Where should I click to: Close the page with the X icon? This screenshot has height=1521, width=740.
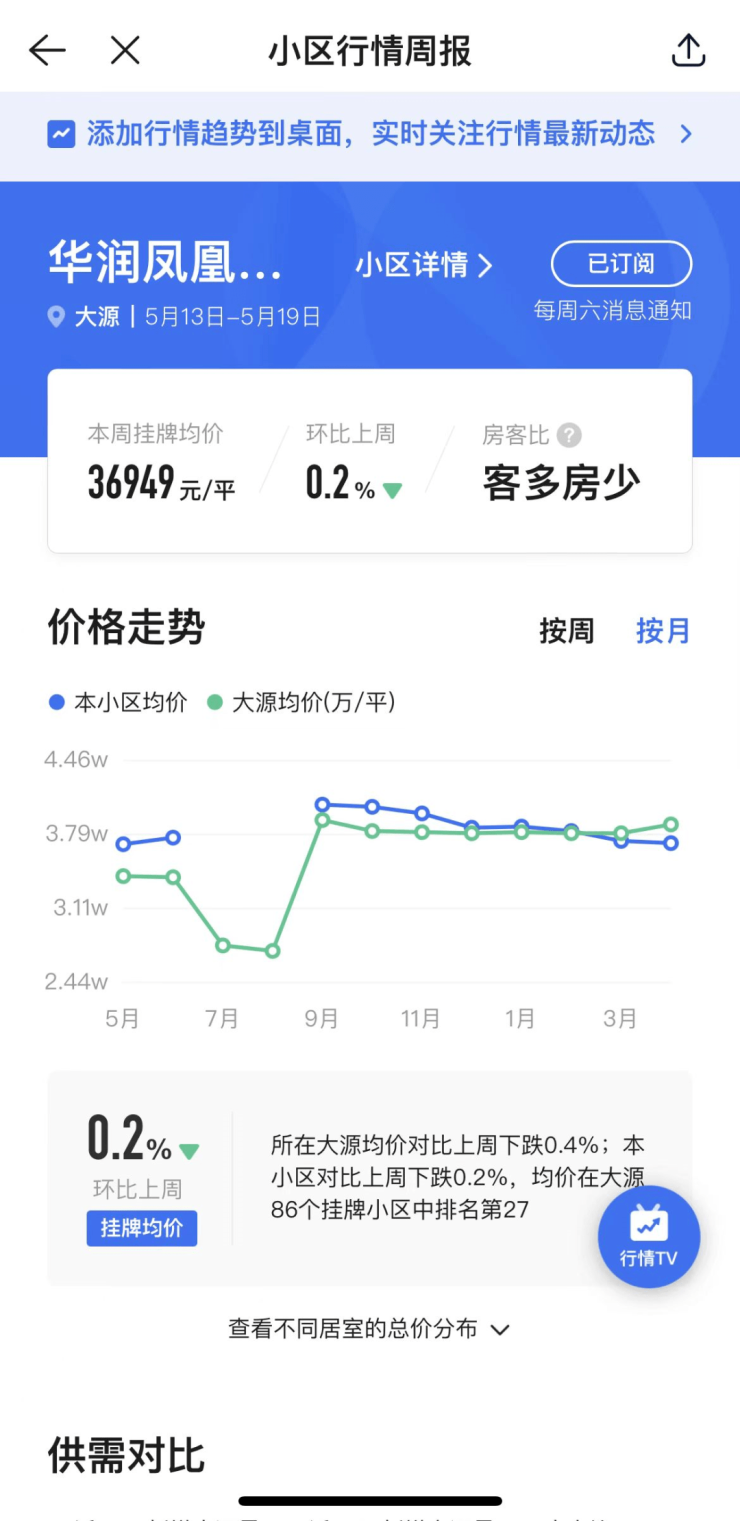(125, 50)
